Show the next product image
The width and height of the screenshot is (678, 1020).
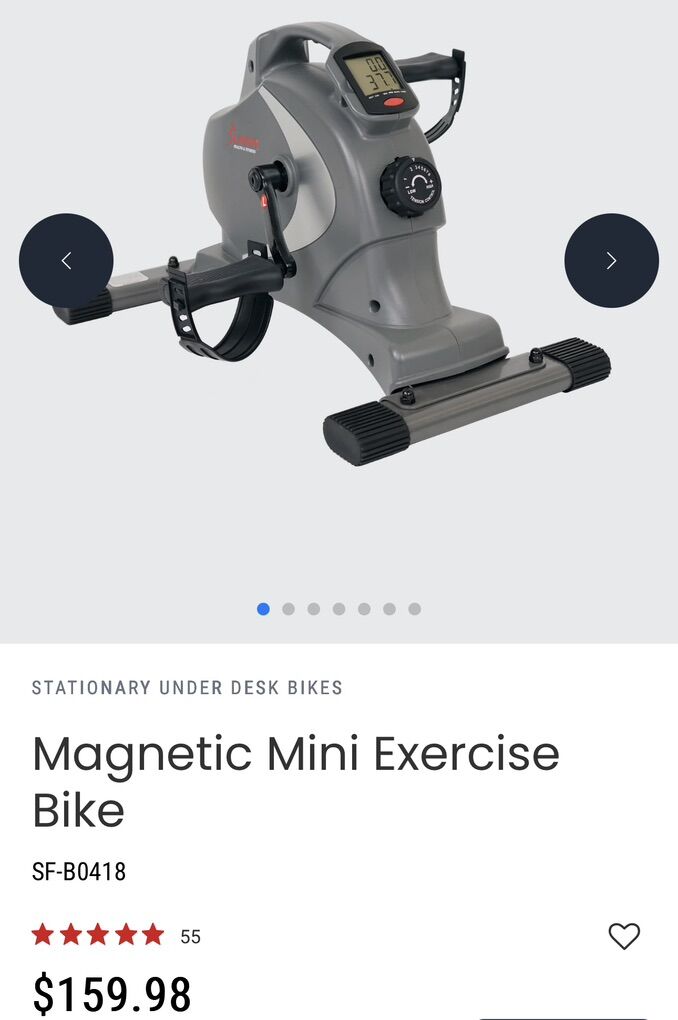coord(611,261)
